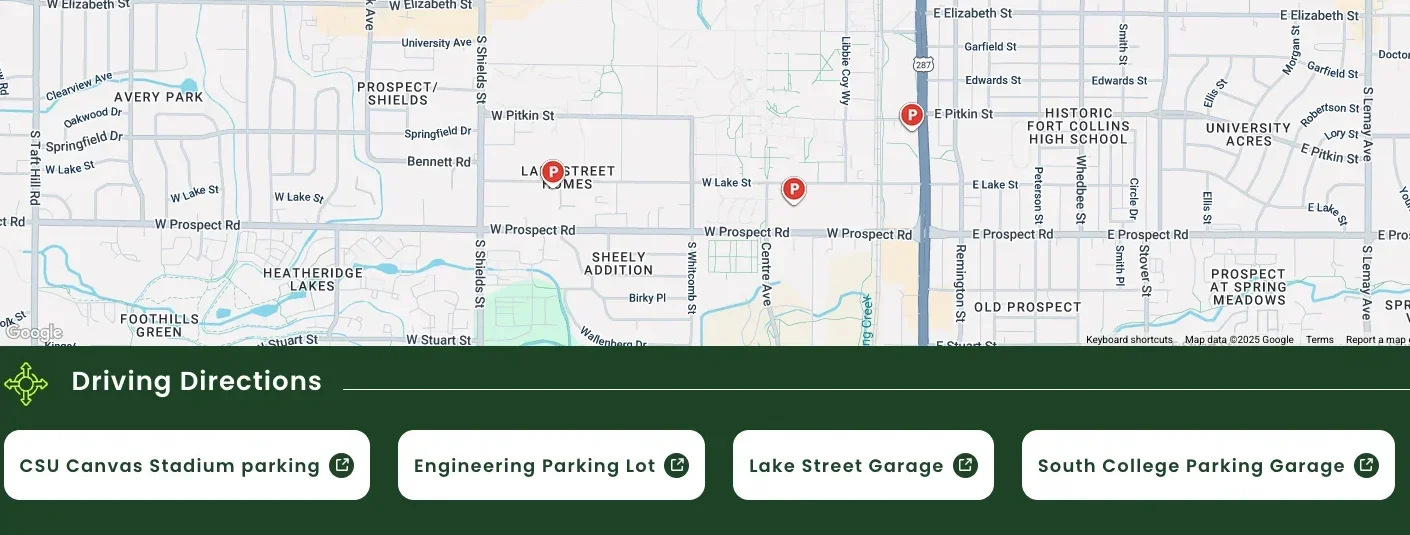
Task: Open Engineering Parking Lot directions
Action: 551,465
